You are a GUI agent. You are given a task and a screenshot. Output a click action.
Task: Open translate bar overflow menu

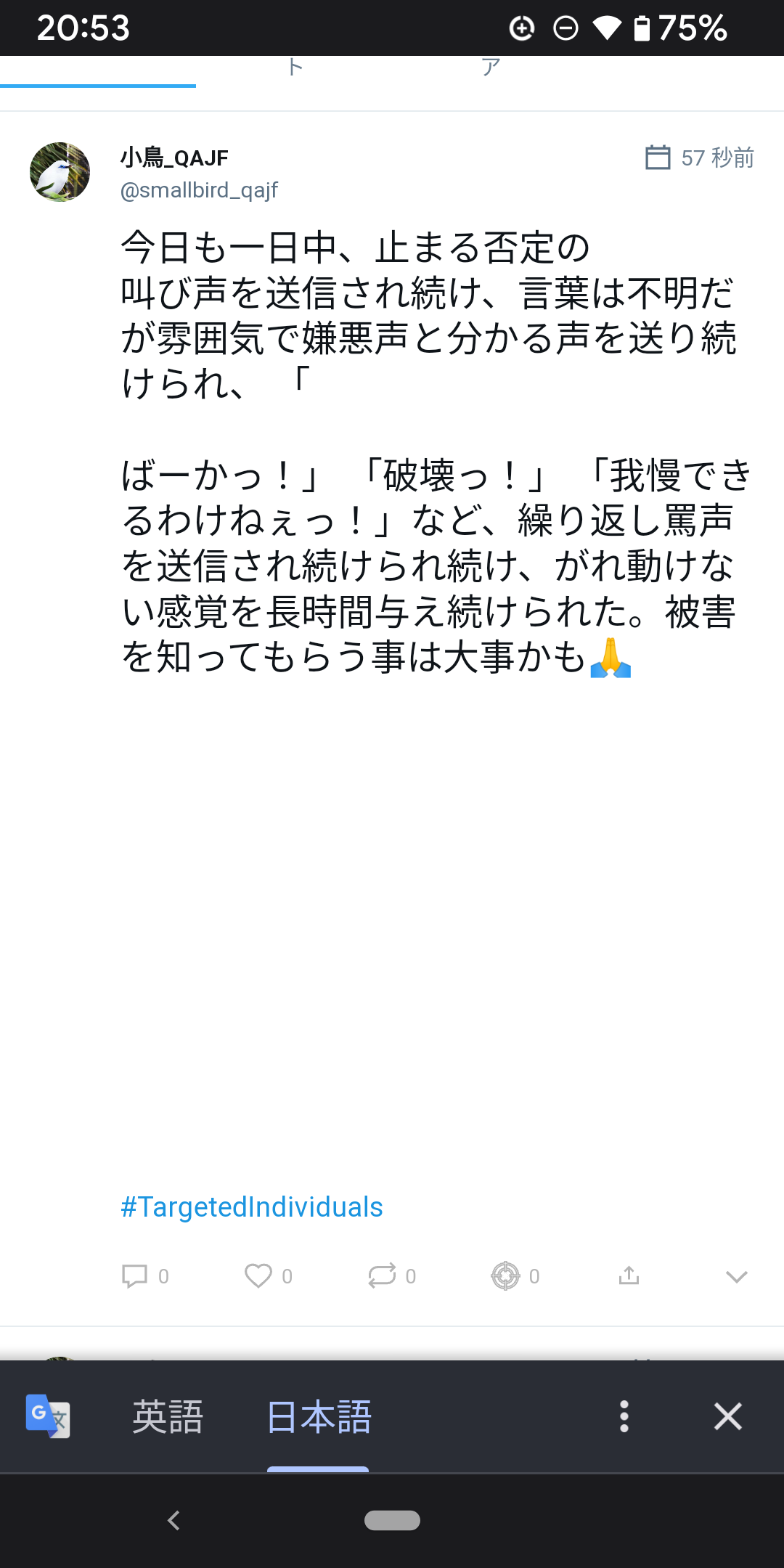pos(624,1416)
